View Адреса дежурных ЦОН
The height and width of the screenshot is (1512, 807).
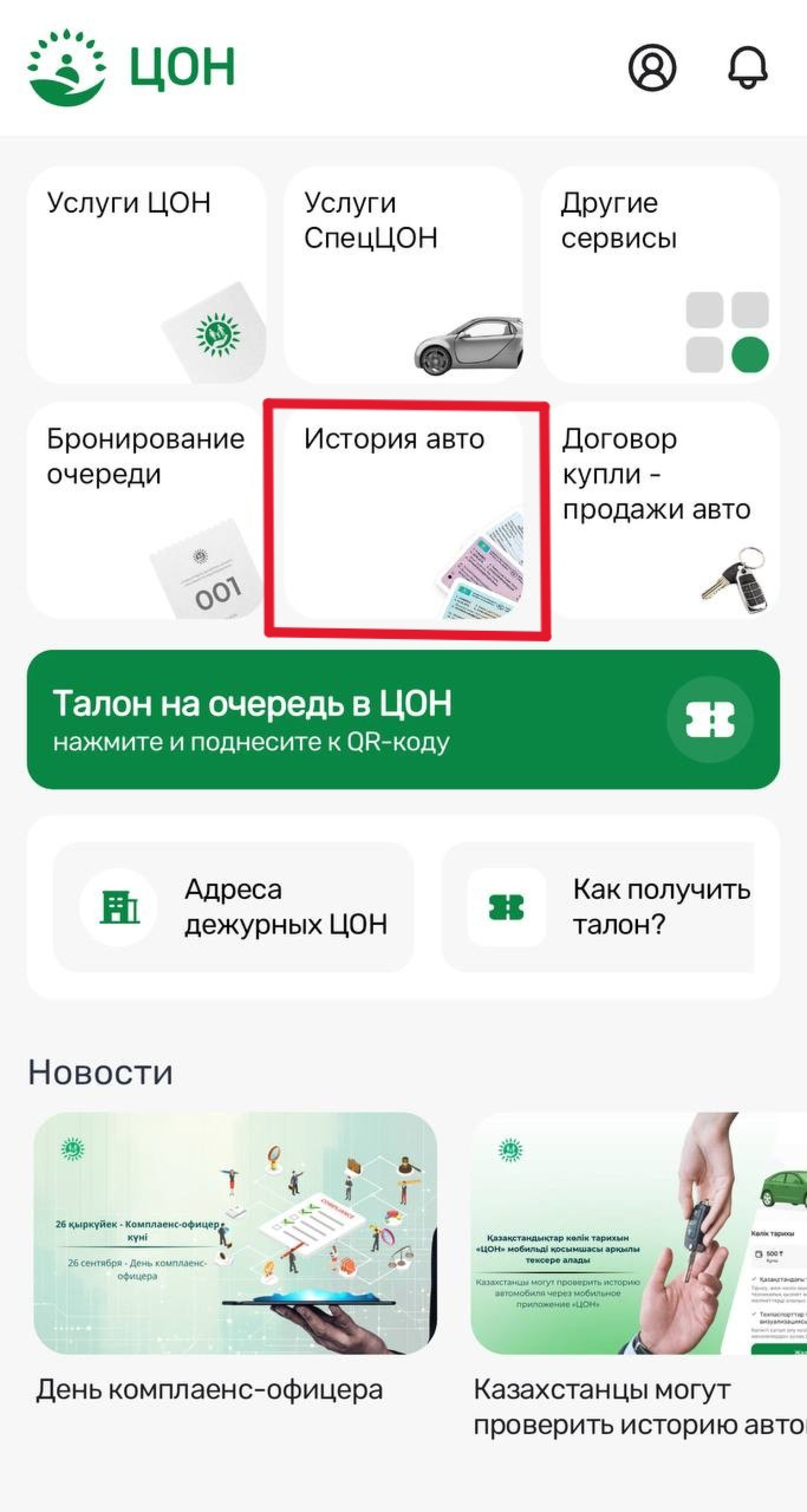pyautogui.click(x=233, y=907)
